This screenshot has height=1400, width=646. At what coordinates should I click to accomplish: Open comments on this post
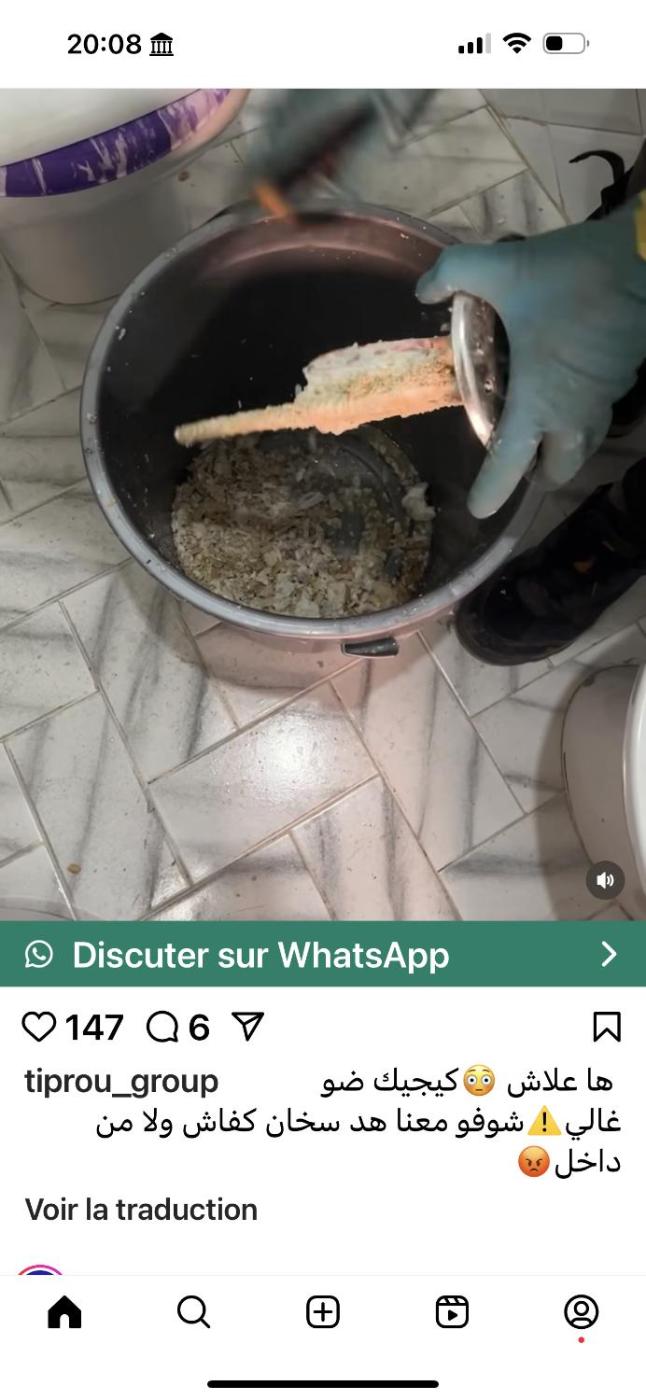pos(164,1027)
